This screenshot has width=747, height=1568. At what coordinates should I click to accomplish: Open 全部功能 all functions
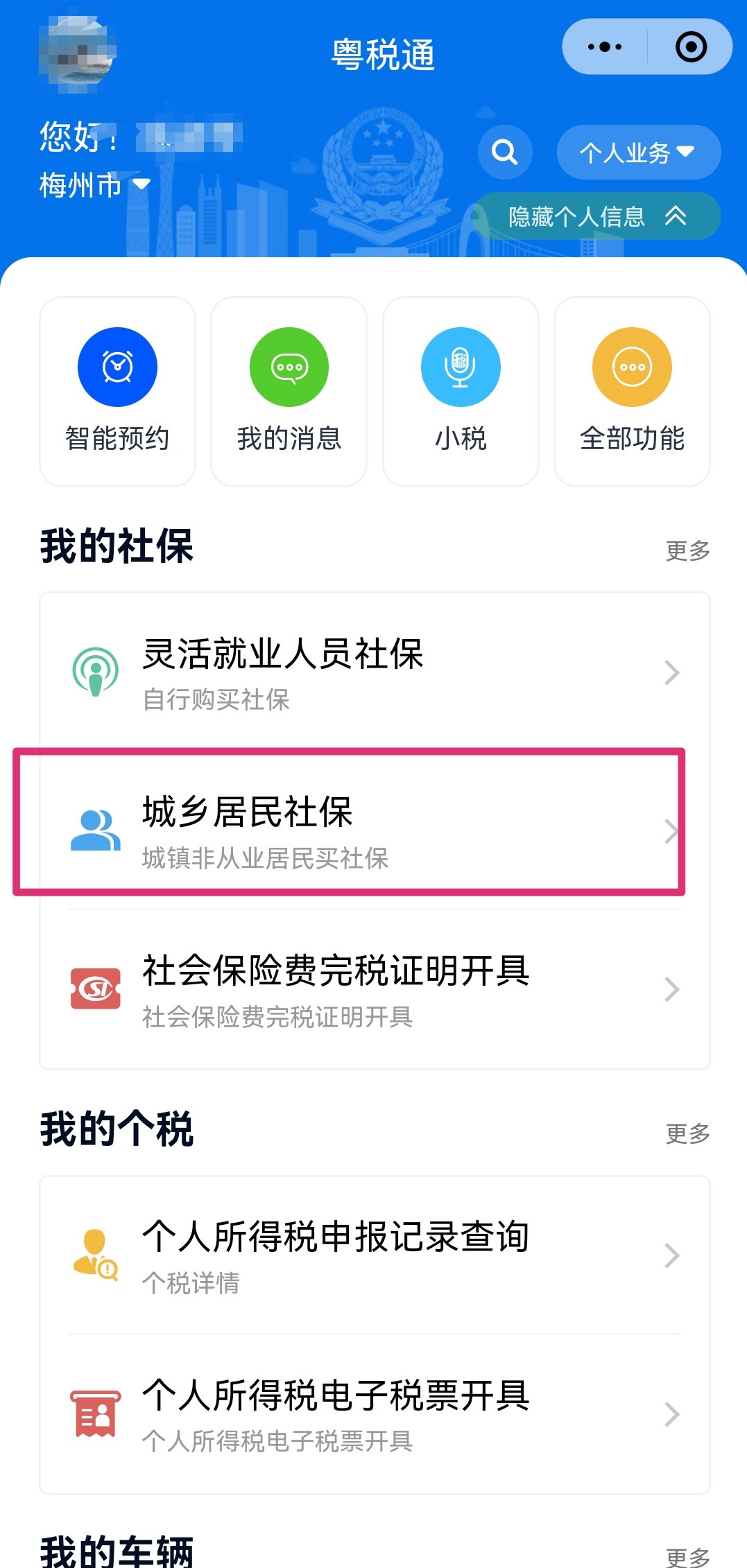(632, 392)
